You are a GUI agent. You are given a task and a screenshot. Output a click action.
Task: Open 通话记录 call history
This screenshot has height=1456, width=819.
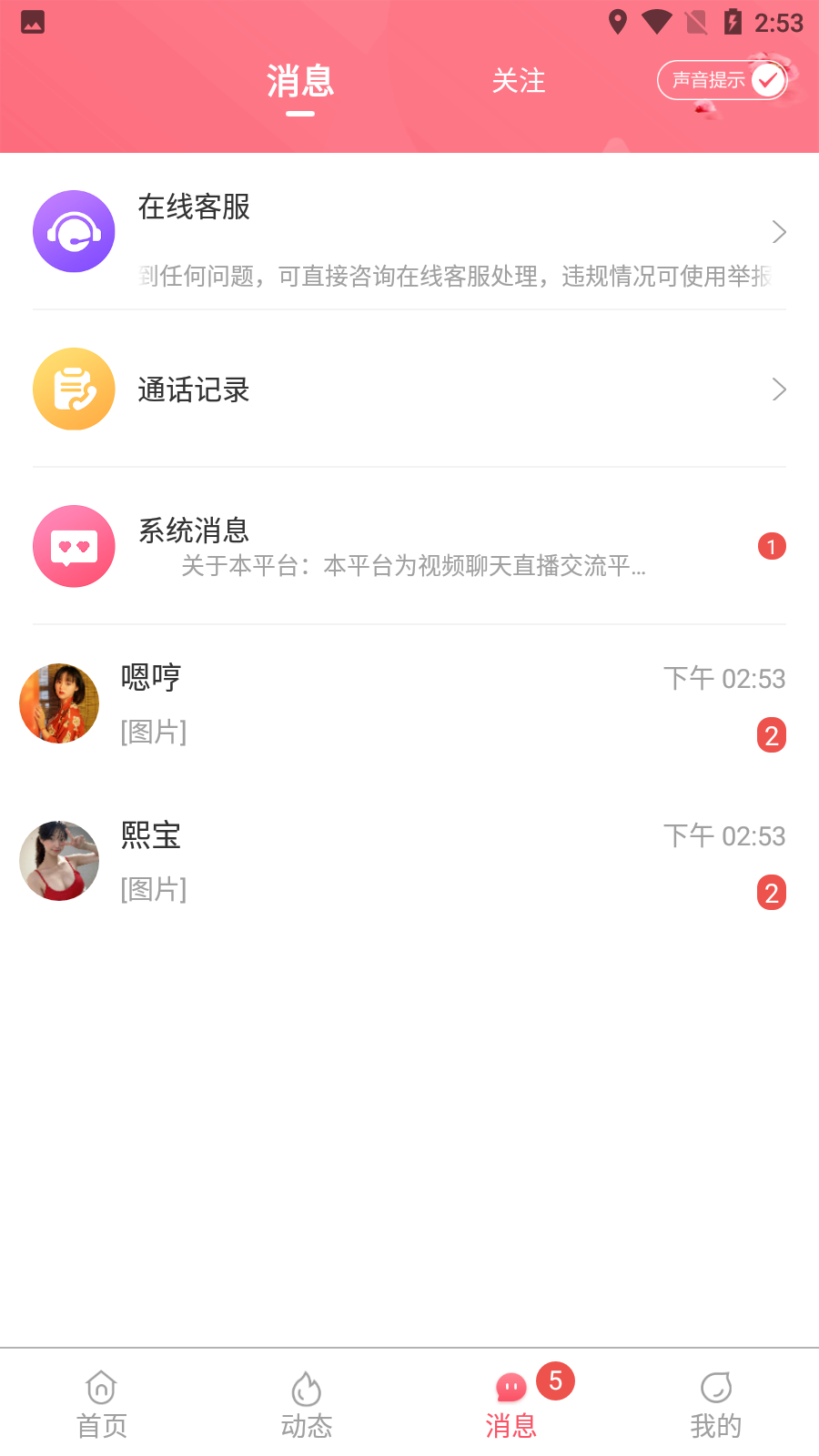pos(409,389)
